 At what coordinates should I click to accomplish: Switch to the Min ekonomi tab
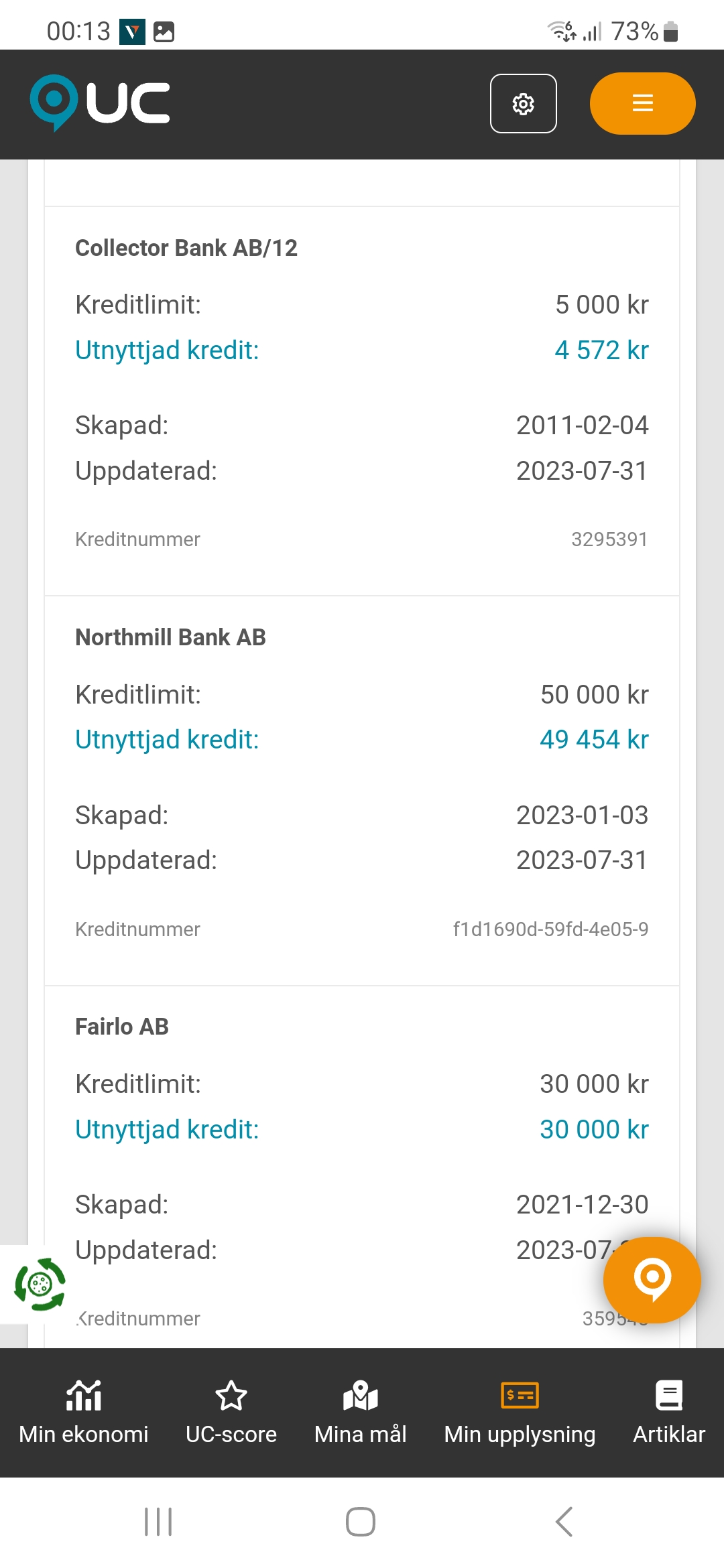pos(84,1412)
